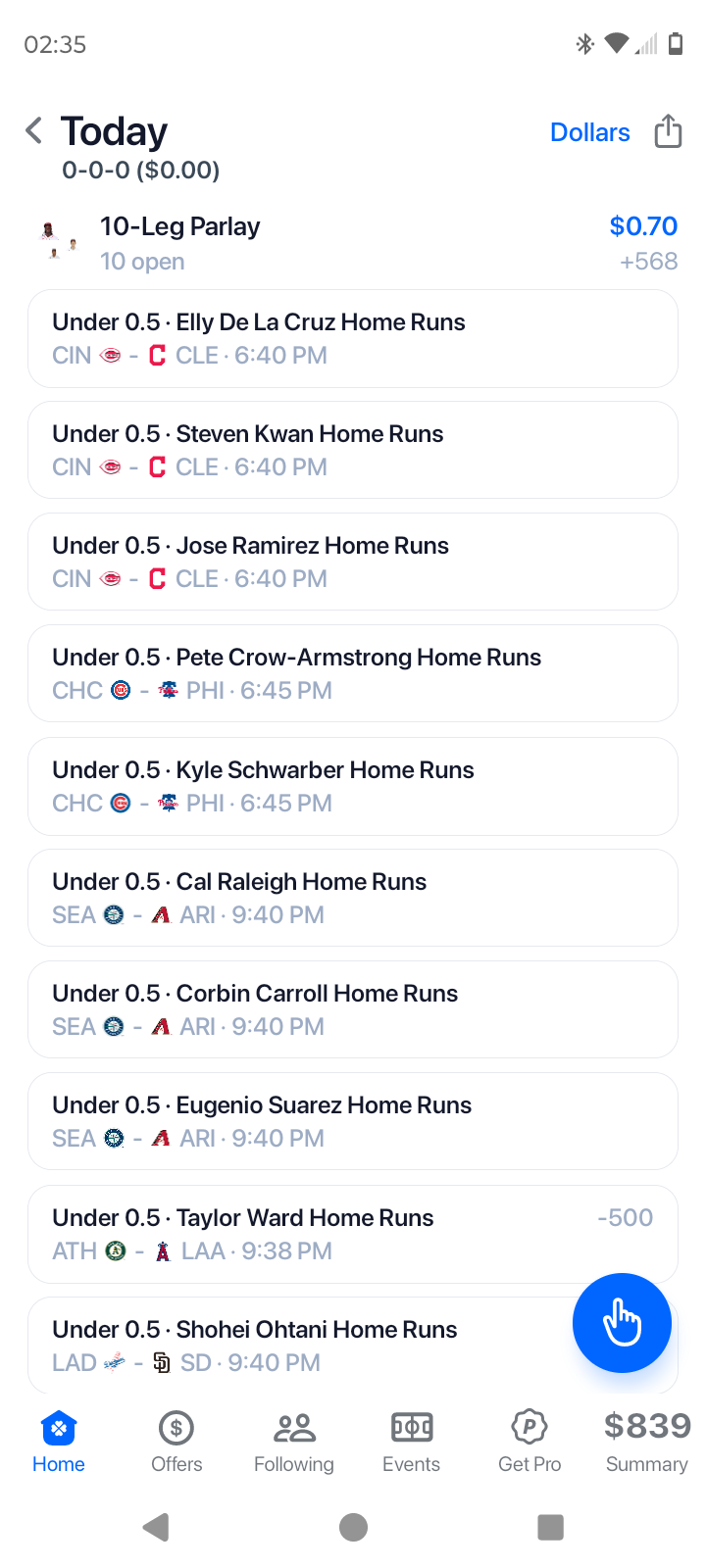Select the Eugenio Suarez Home Runs leg
This screenshot has height=1568, width=706.
point(353,1121)
